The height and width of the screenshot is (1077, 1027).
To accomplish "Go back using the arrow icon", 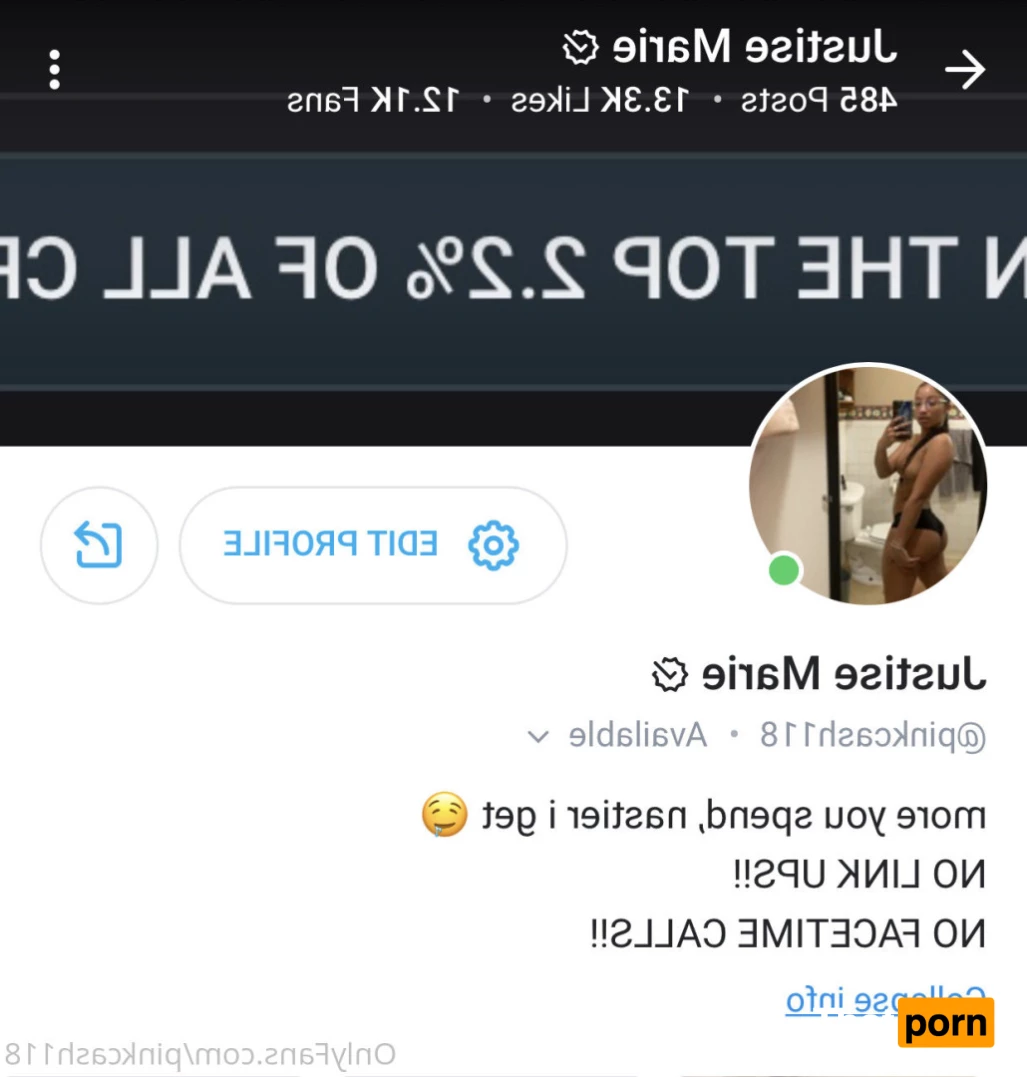I will pyautogui.click(x=965, y=70).
